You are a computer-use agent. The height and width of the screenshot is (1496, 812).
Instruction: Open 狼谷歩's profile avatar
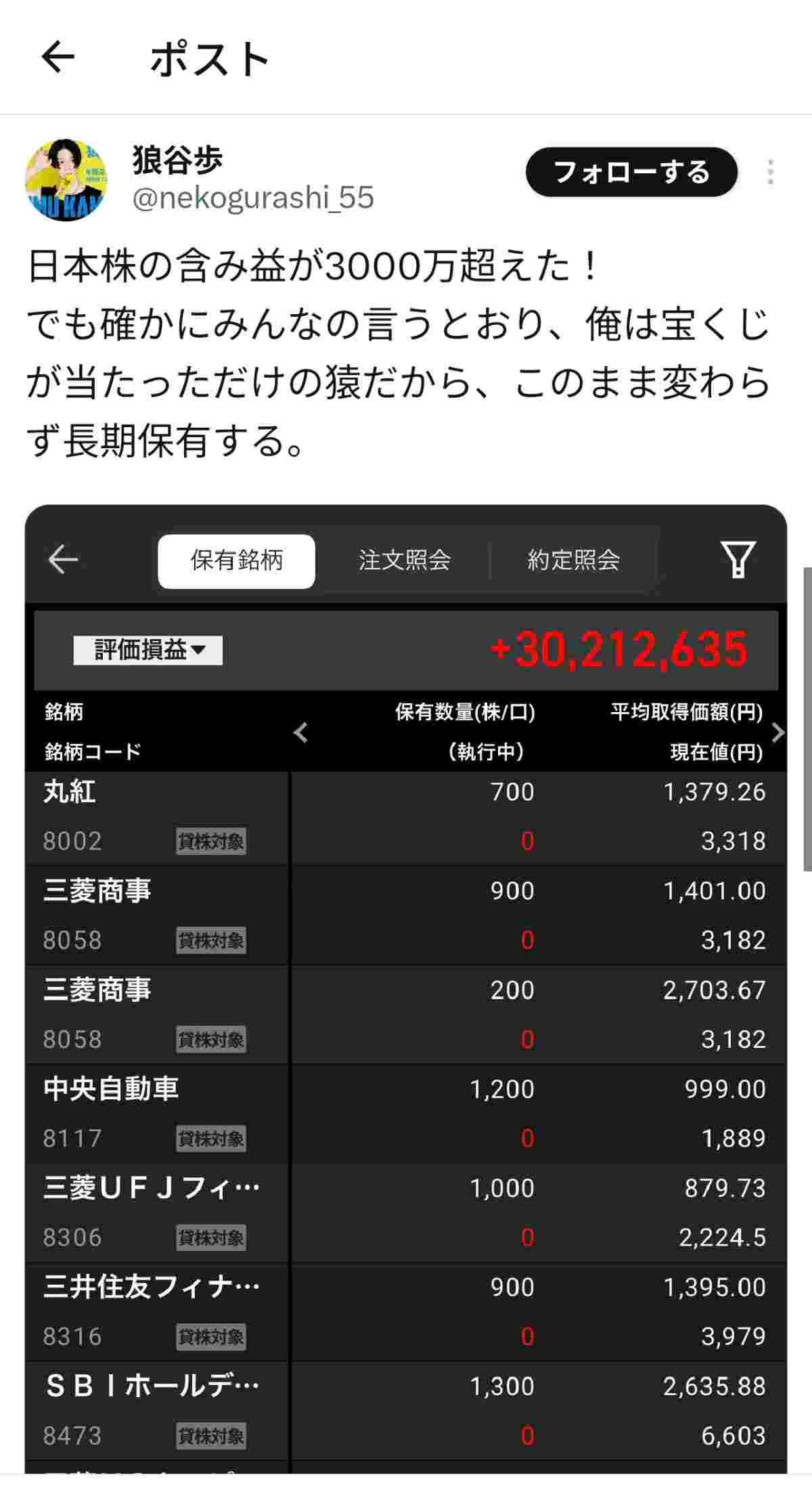pyautogui.click(x=66, y=179)
